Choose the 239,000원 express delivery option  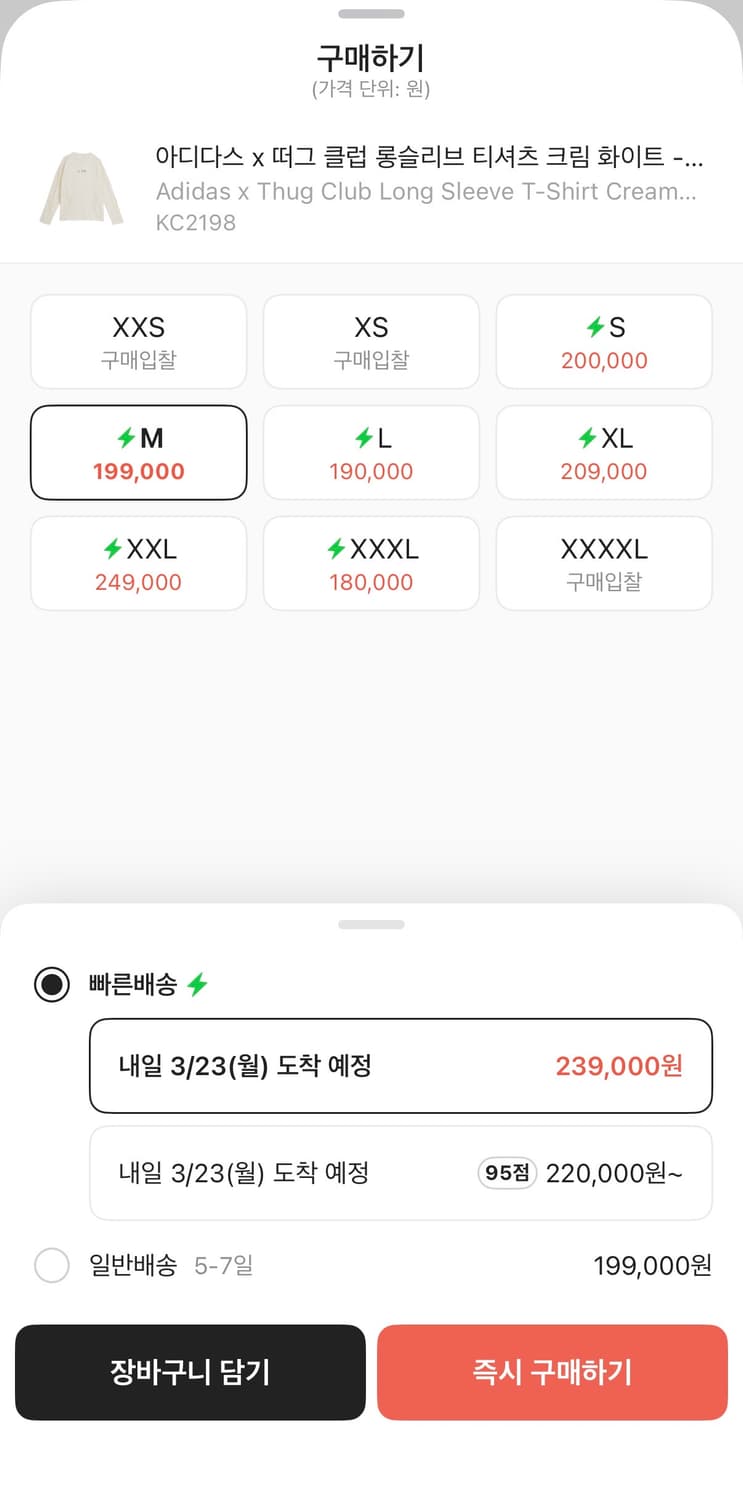click(x=400, y=1065)
